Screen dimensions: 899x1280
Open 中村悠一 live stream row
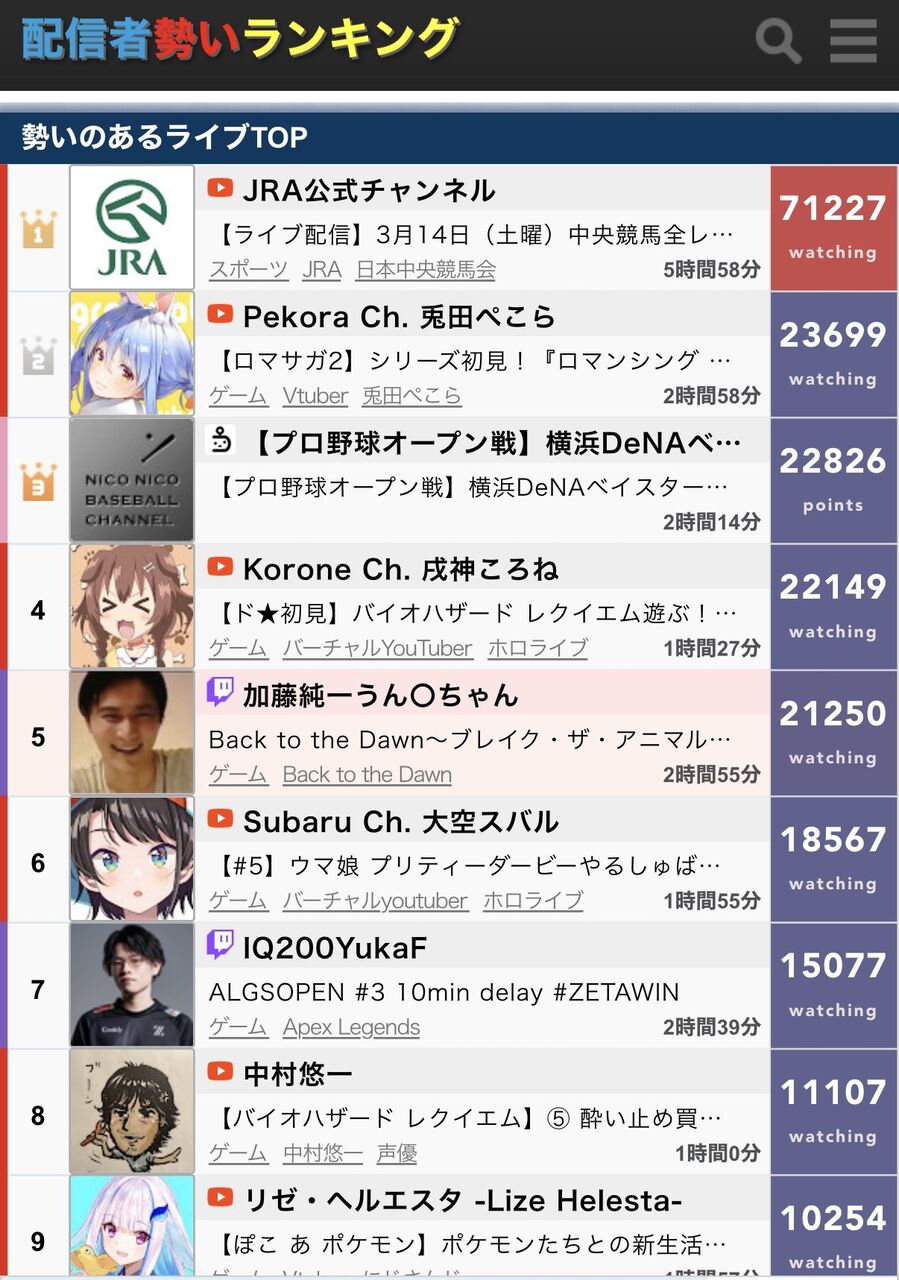(x=449, y=1111)
